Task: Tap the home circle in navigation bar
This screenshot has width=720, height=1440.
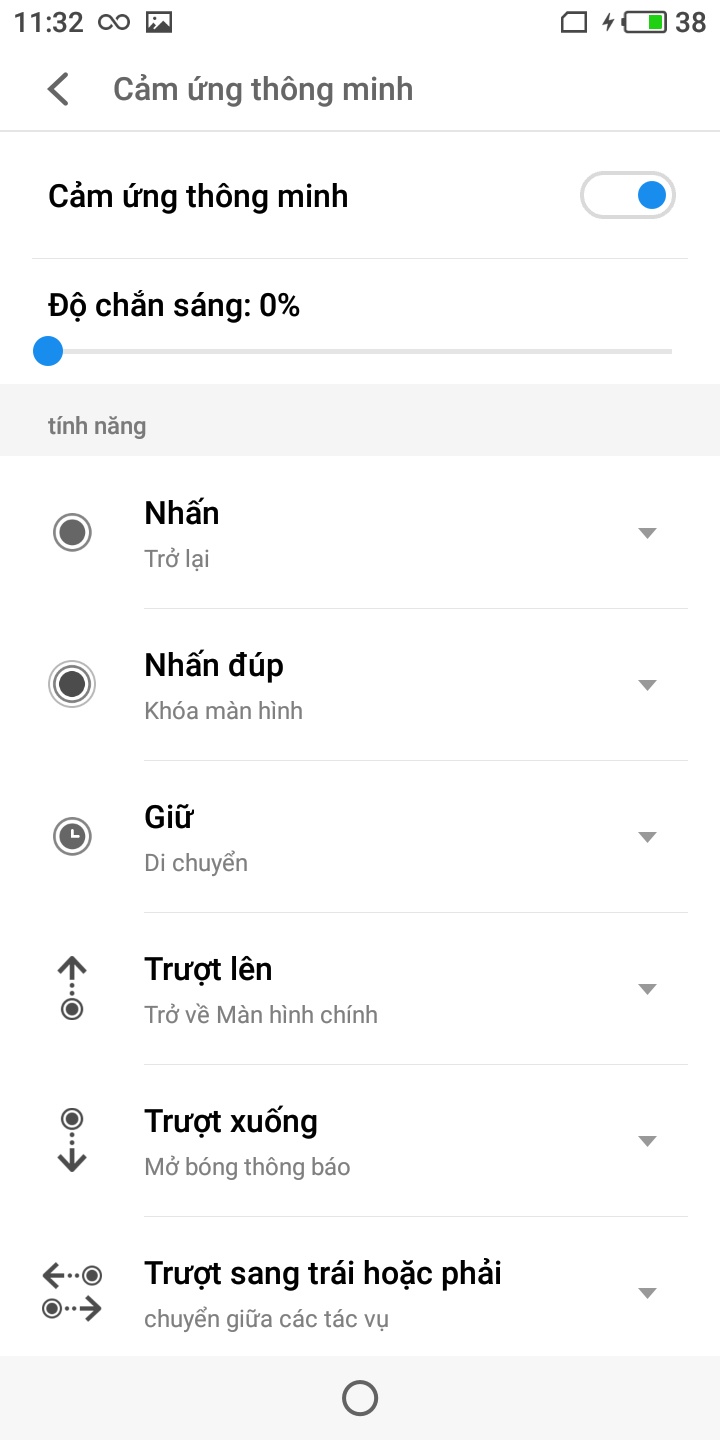Action: (360, 1398)
